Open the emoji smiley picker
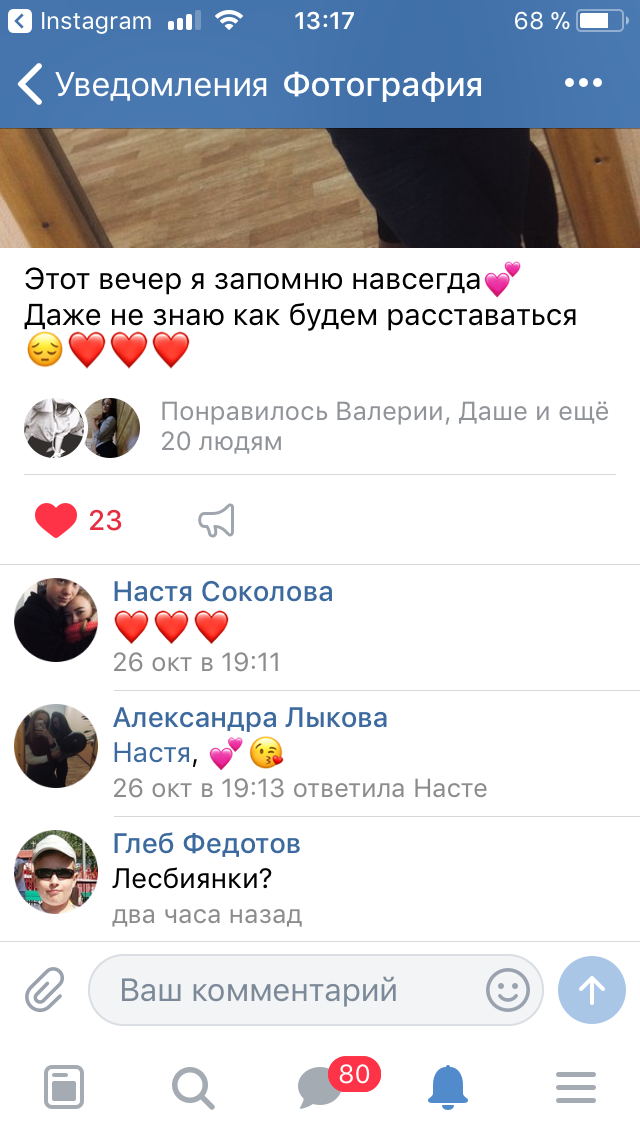Screen dimensions: 640x1136 [507, 990]
